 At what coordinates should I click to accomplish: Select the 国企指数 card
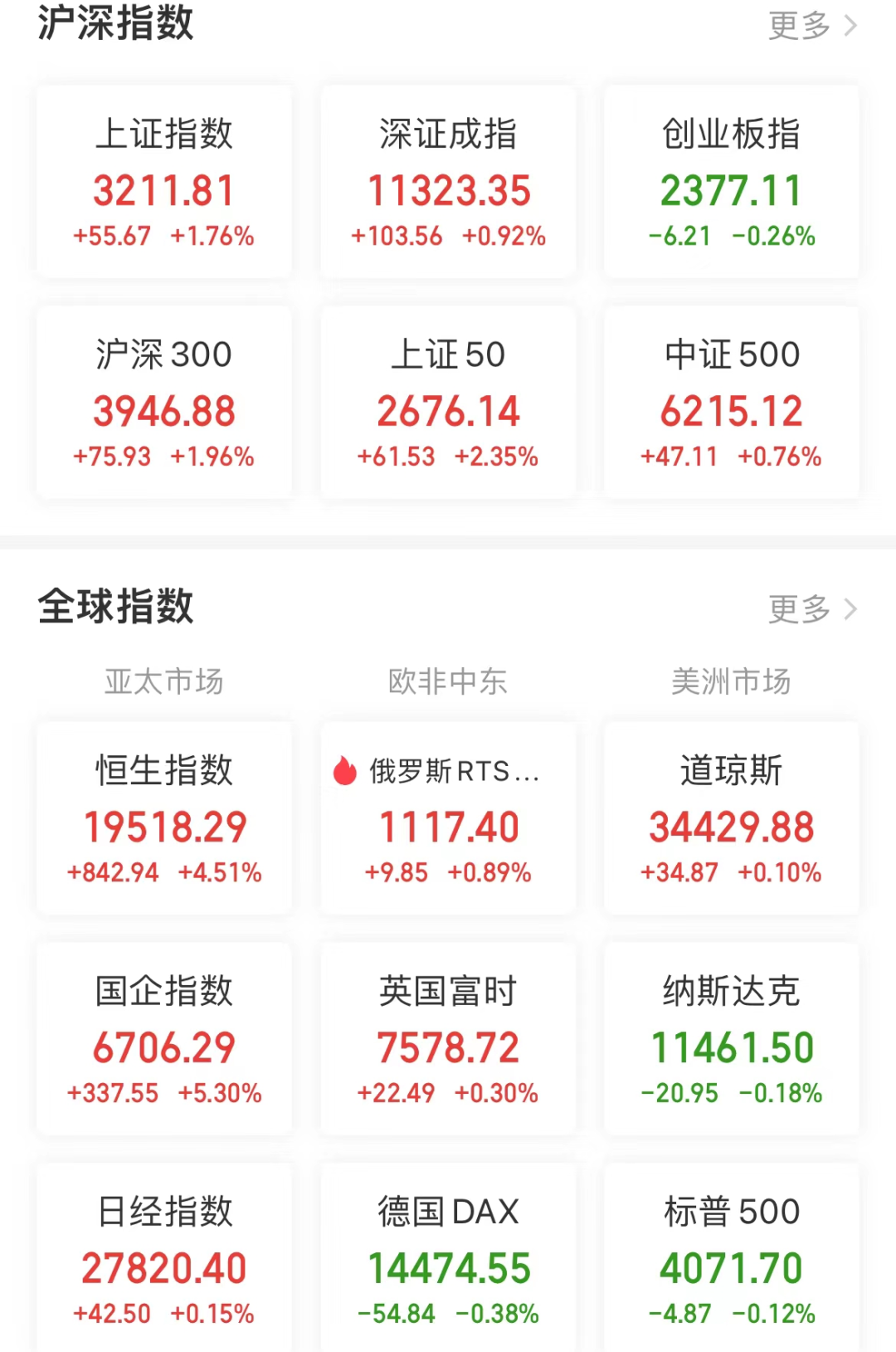tap(164, 1039)
